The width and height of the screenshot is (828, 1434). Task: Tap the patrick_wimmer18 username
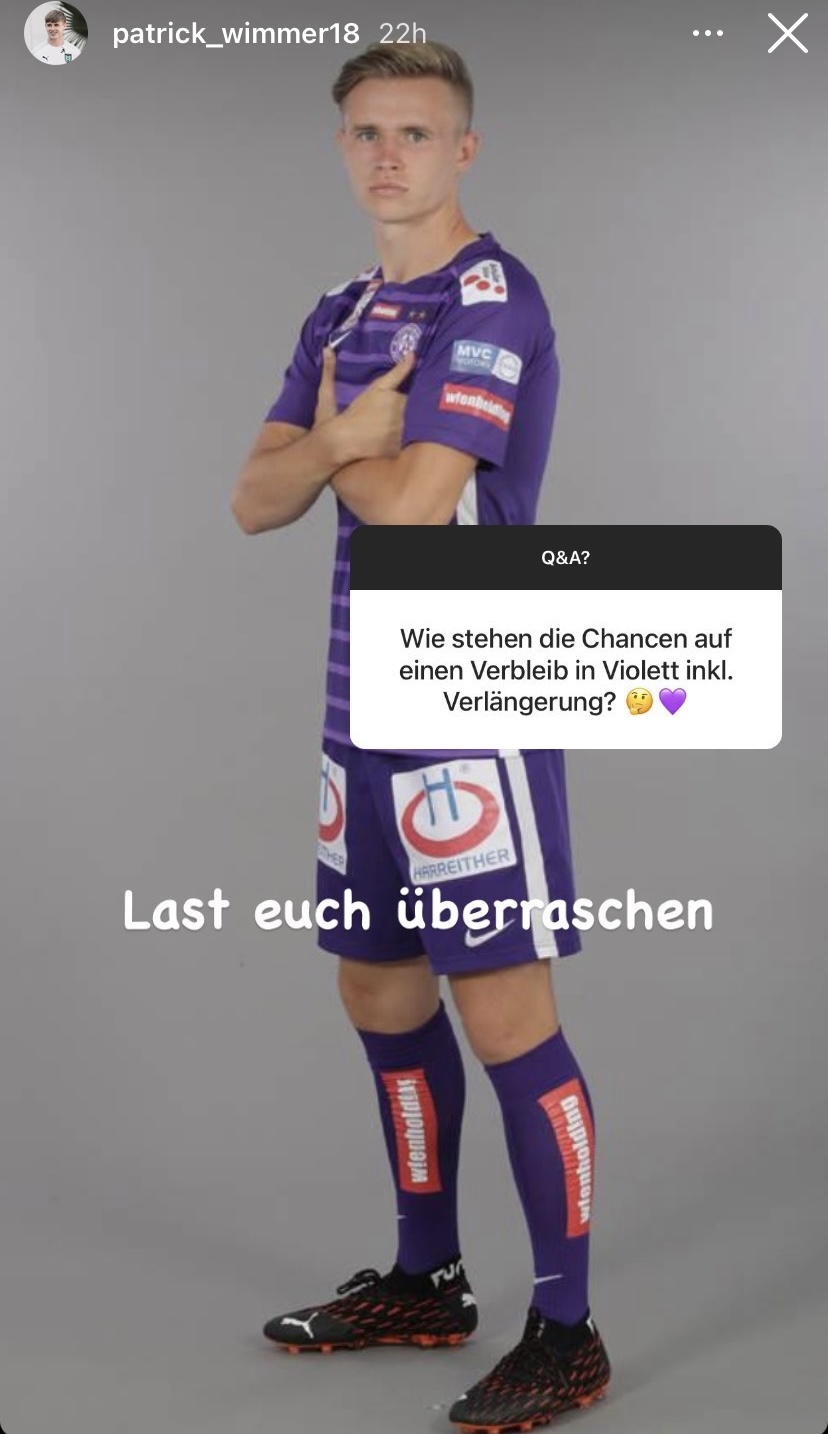pos(235,34)
